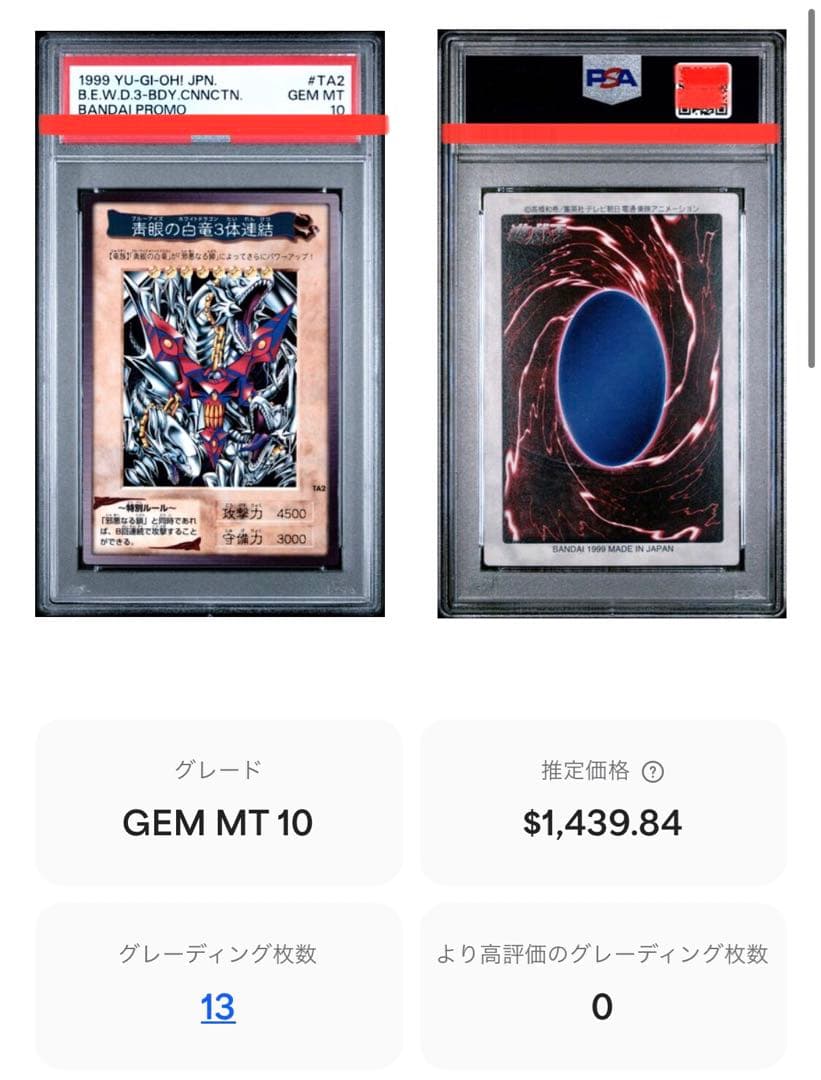Screen dimensions: 821x1080
Task: Select the グレード panel
Action: [x=216, y=800]
